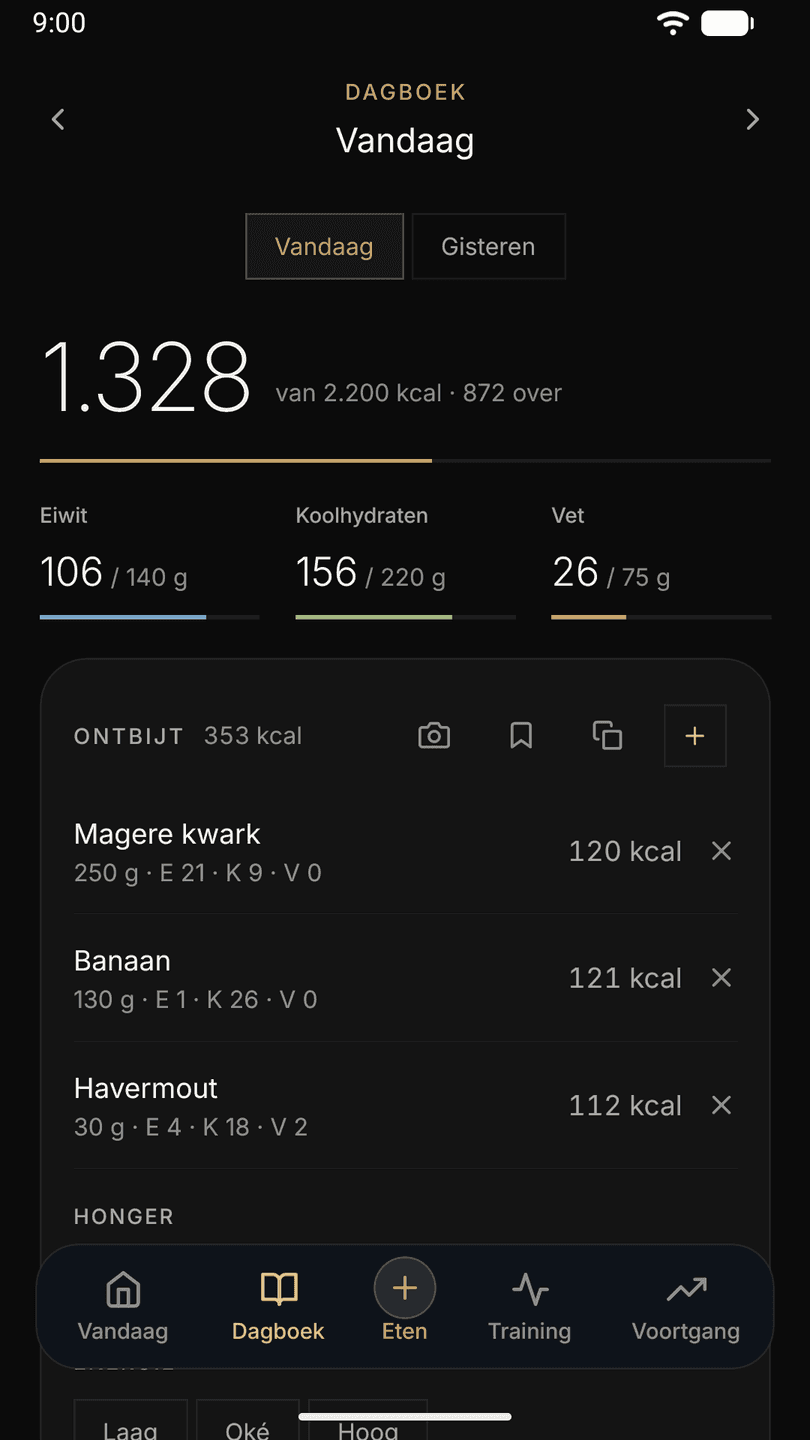Add a food item to Ontbijt

click(695, 736)
